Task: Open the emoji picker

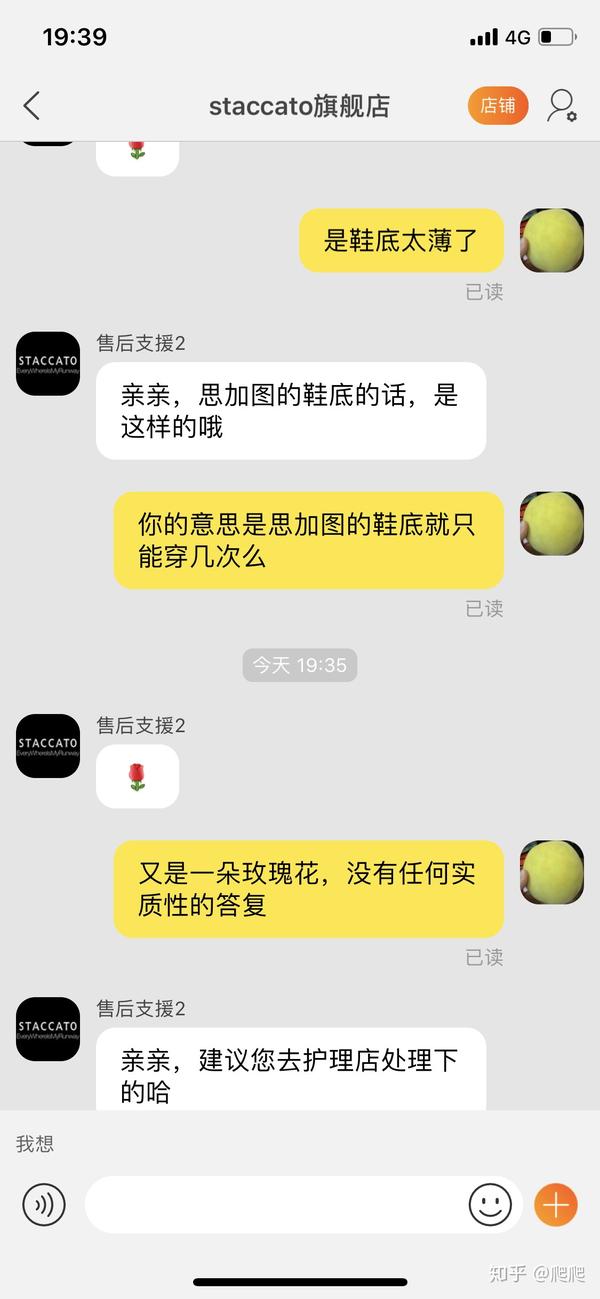Action: pyautogui.click(x=489, y=1205)
